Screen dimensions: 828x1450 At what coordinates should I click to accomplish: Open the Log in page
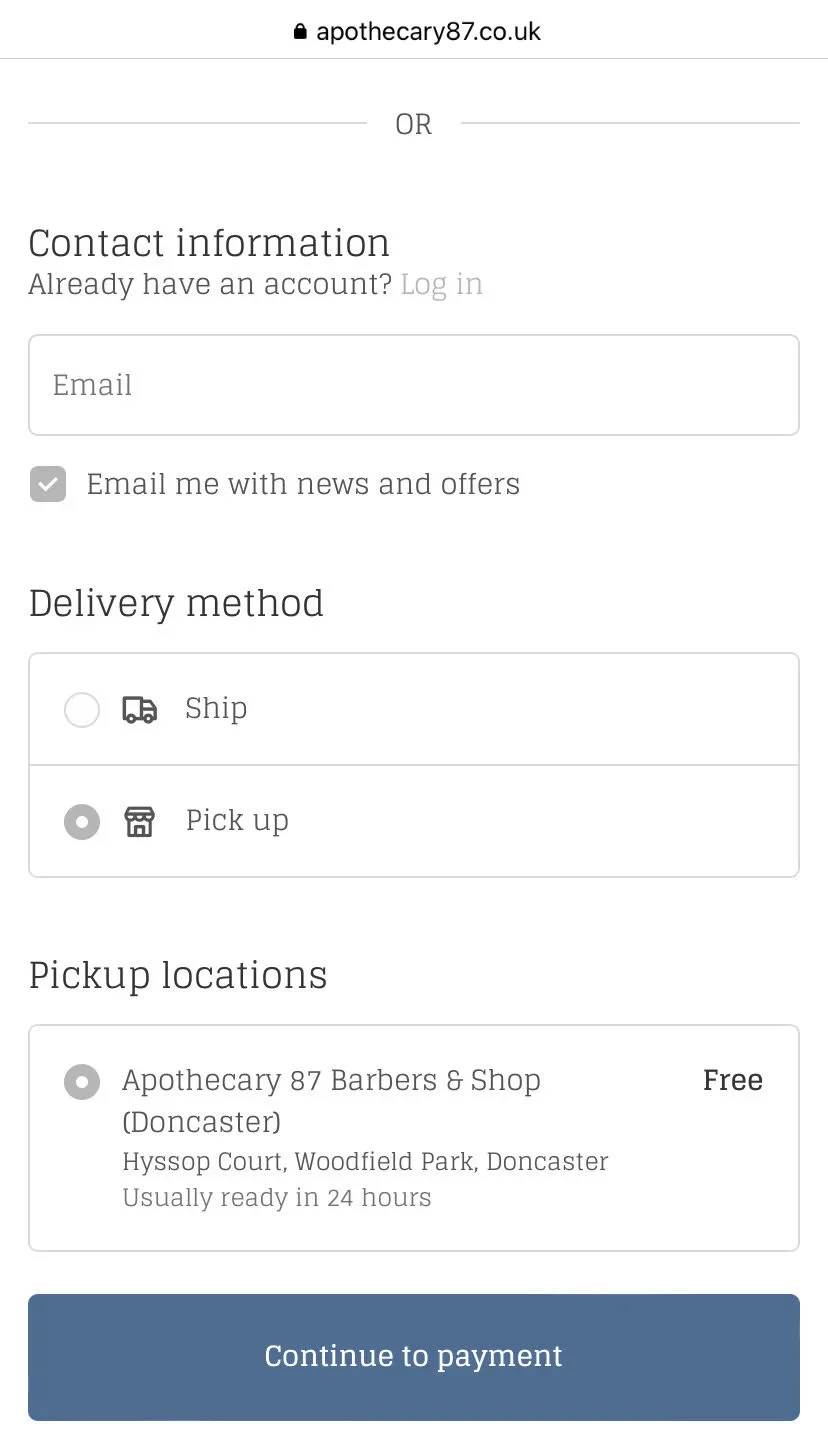pos(441,285)
